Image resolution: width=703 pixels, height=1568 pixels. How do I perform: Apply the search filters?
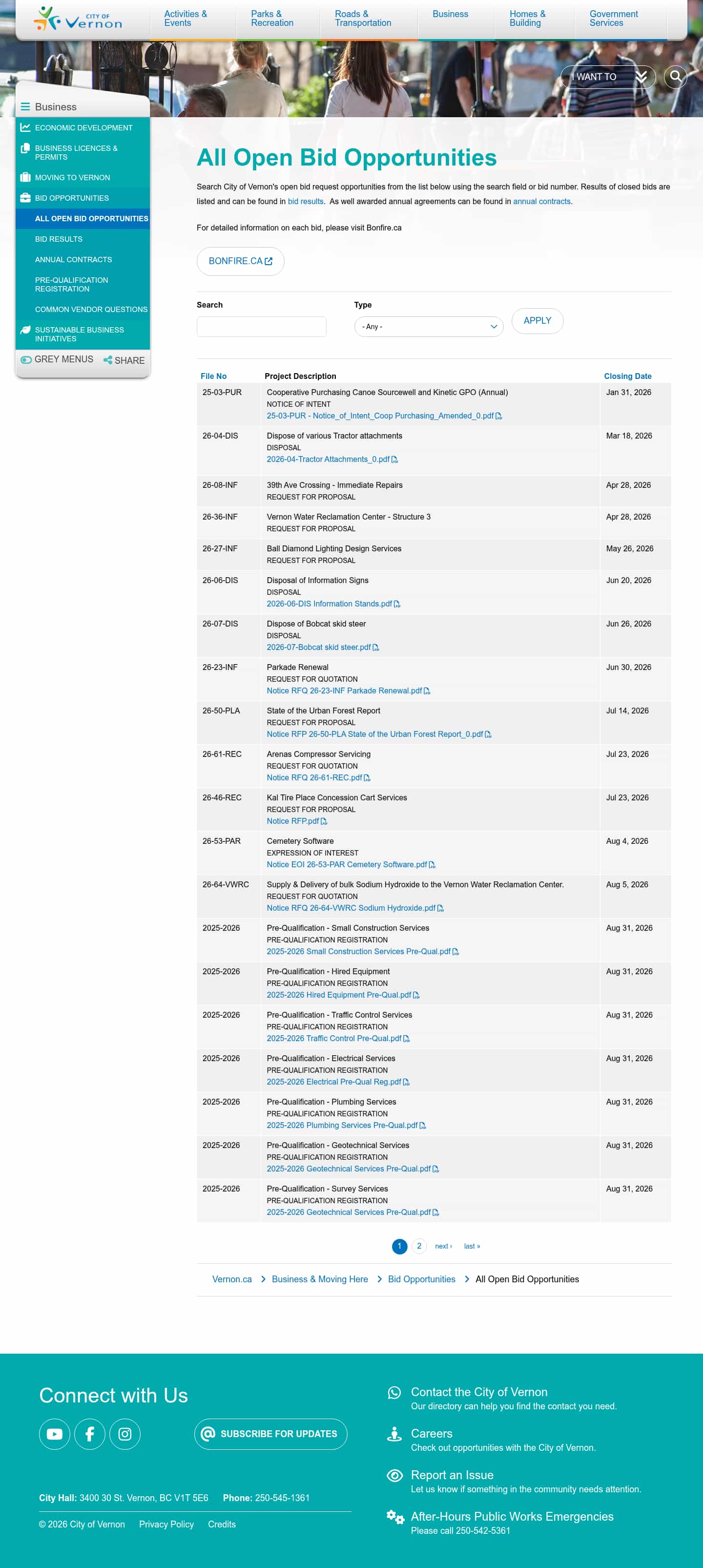[x=537, y=321]
